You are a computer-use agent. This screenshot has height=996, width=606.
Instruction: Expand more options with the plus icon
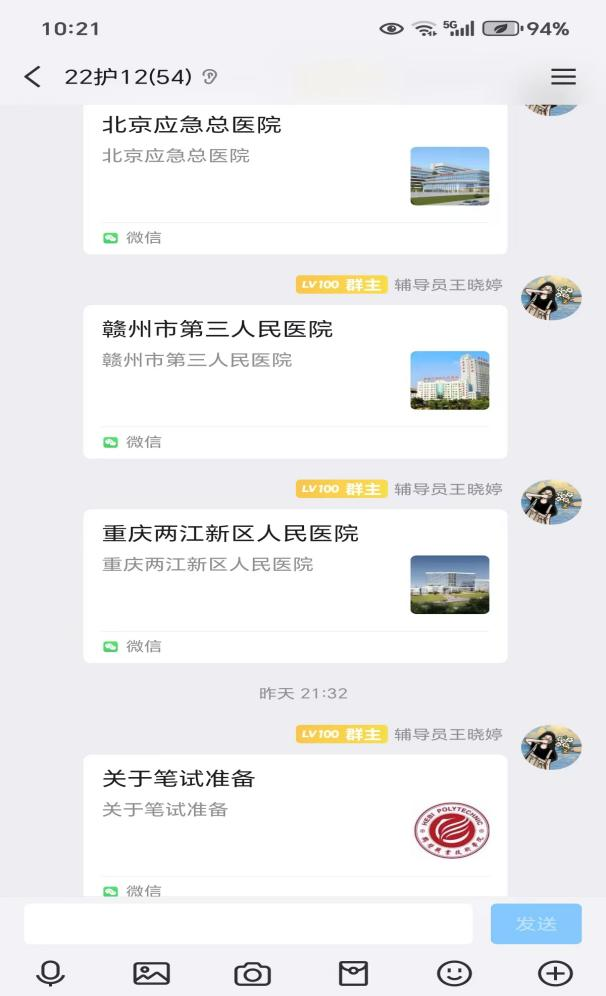pyautogui.click(x=555, y=973)
